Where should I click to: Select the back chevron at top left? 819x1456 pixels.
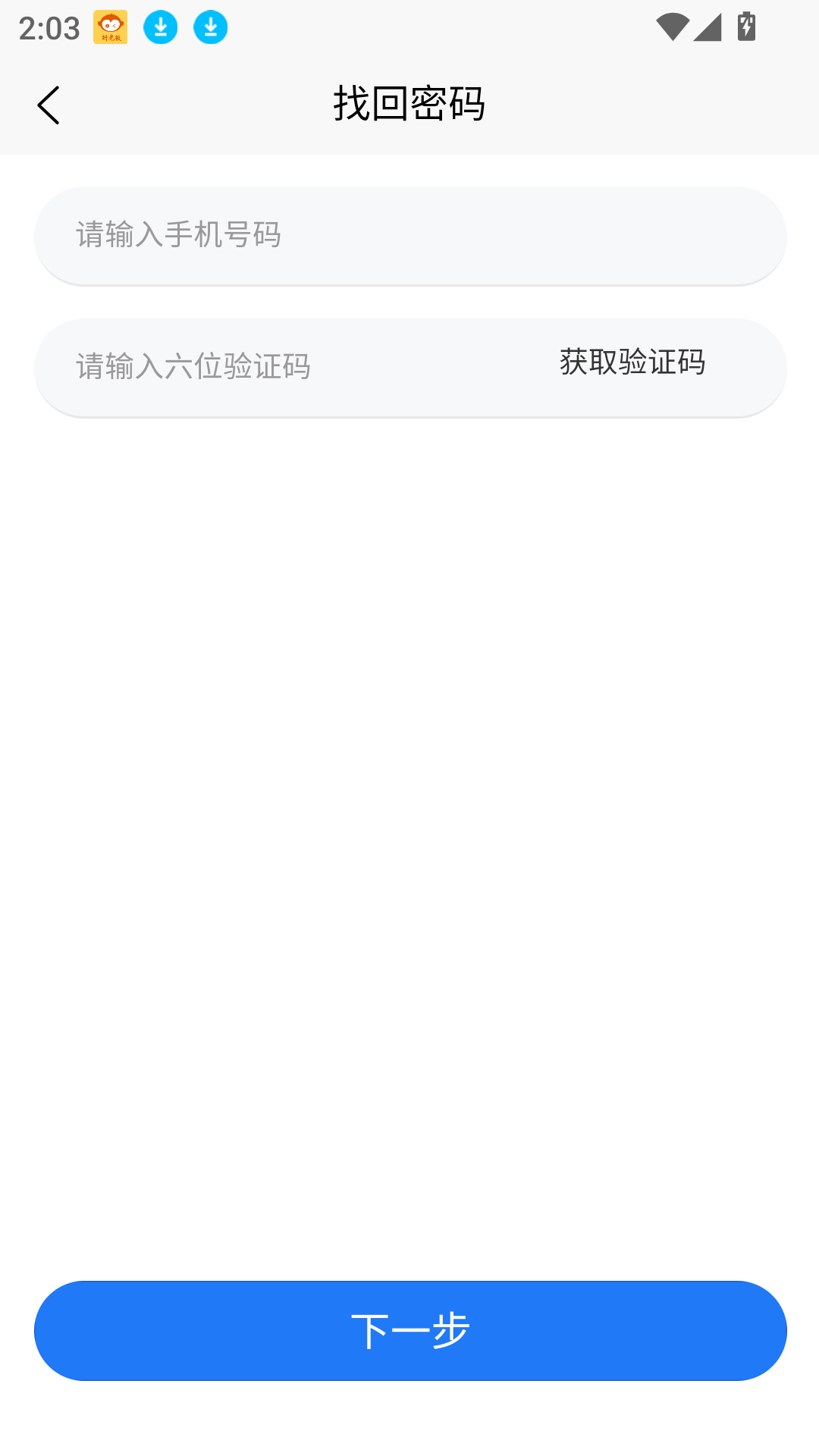pos(49,104)
